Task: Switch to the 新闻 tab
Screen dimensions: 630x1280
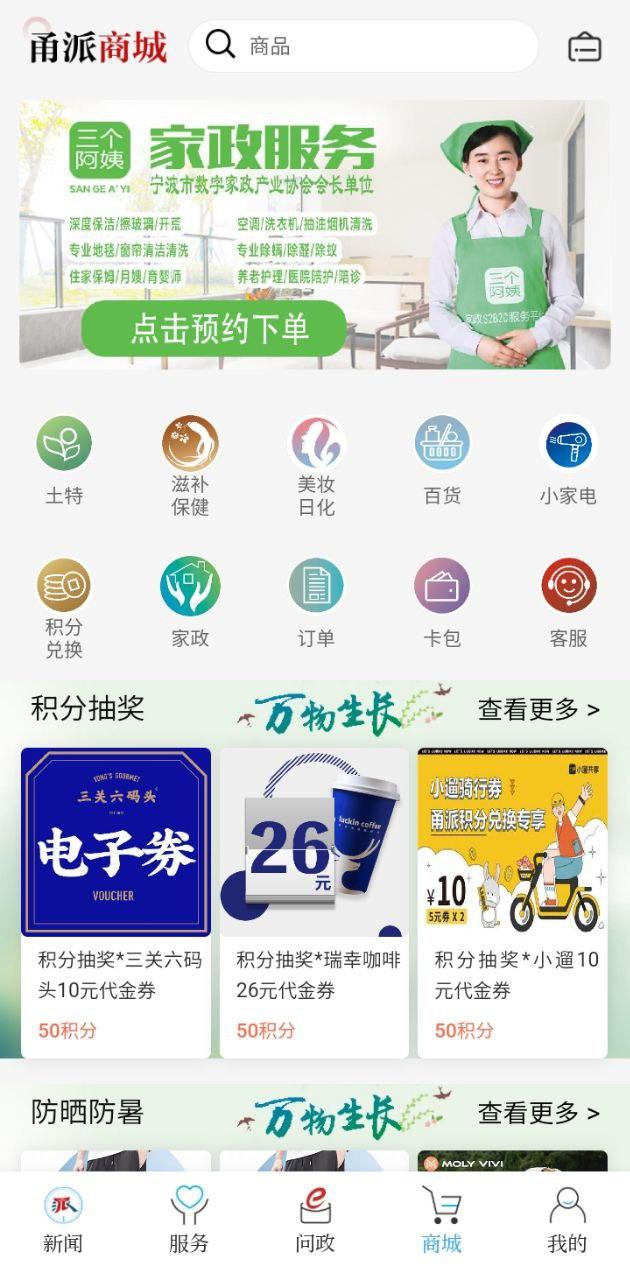Action: [x=63, y=1220]
